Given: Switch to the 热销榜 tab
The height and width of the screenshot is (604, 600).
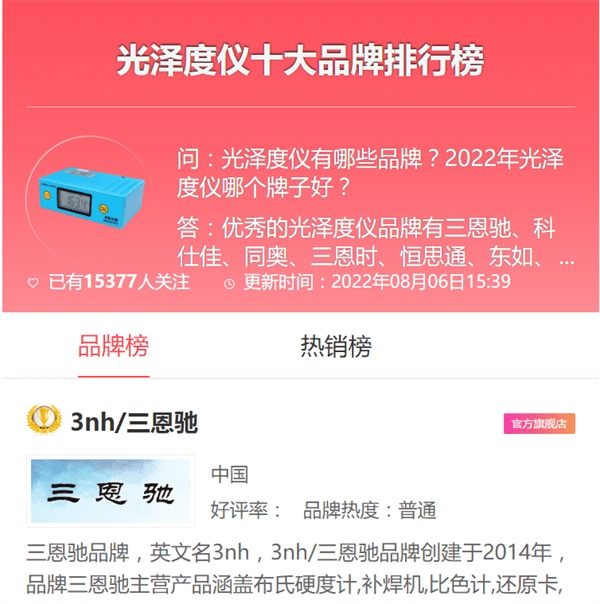Looking at the screenshot, I should point(336,346).
